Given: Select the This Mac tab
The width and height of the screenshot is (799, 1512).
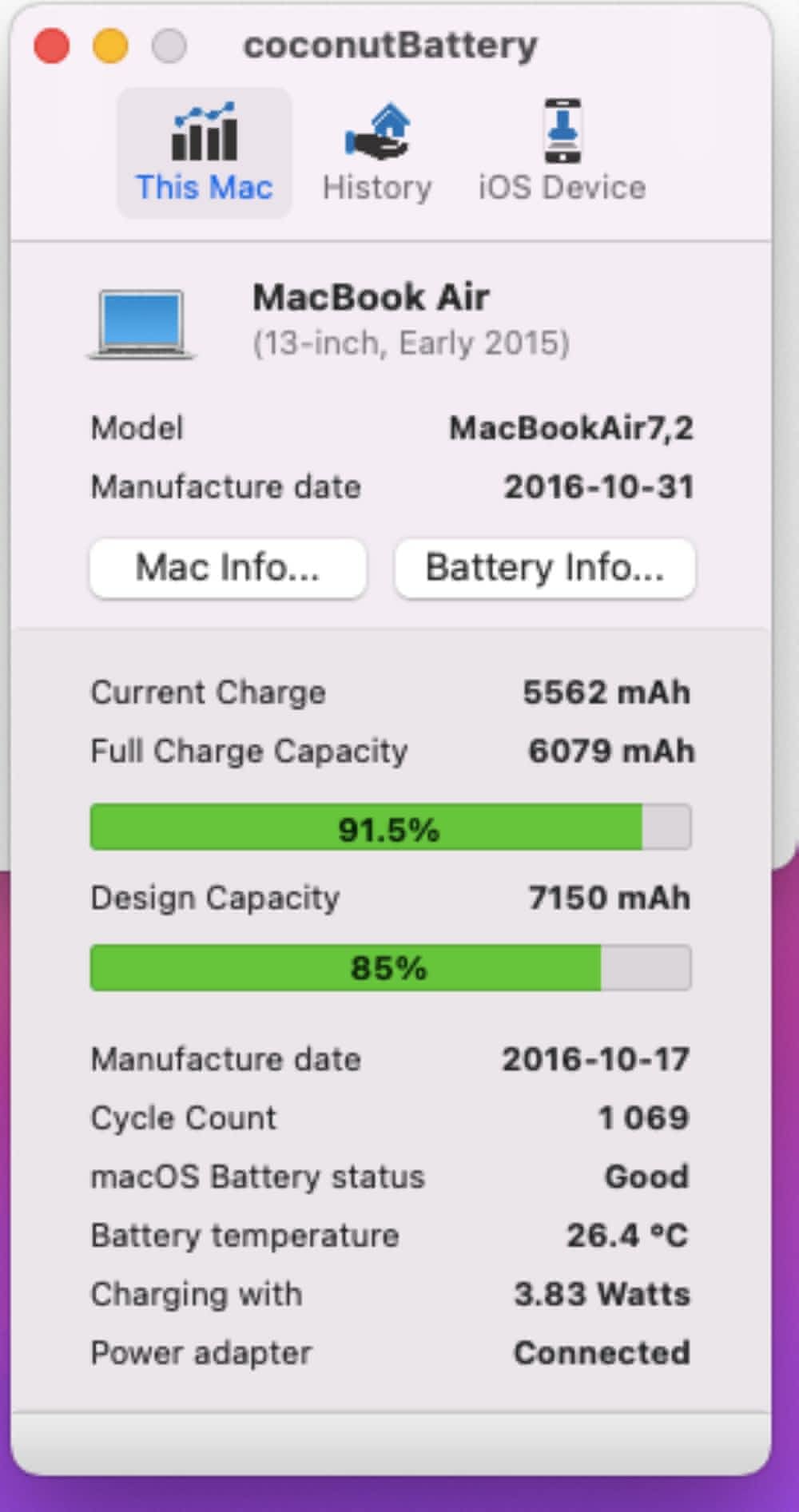Looking at the screenshot, I should (205, 152).
